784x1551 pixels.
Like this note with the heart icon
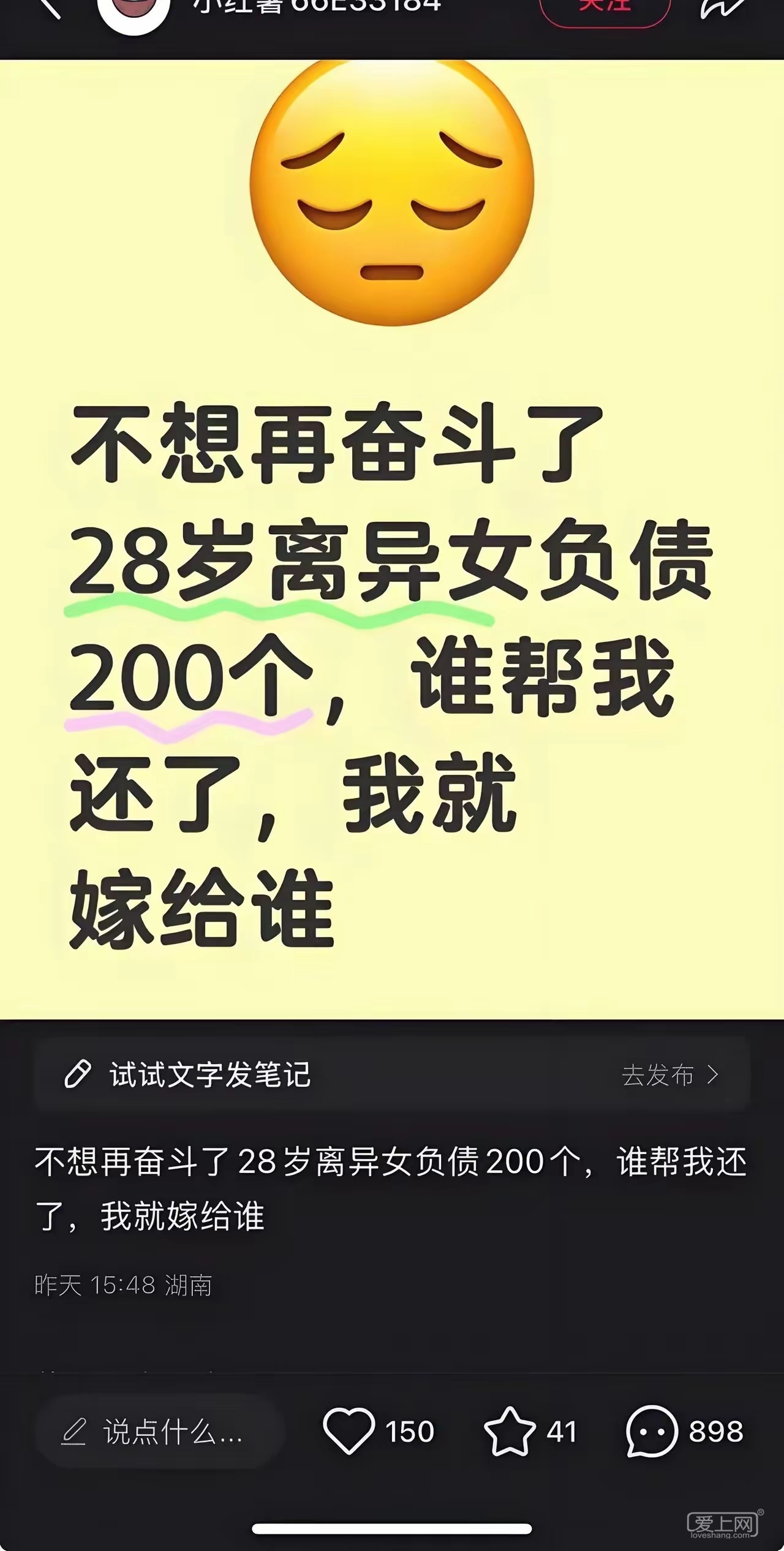tap(349, 1432)
